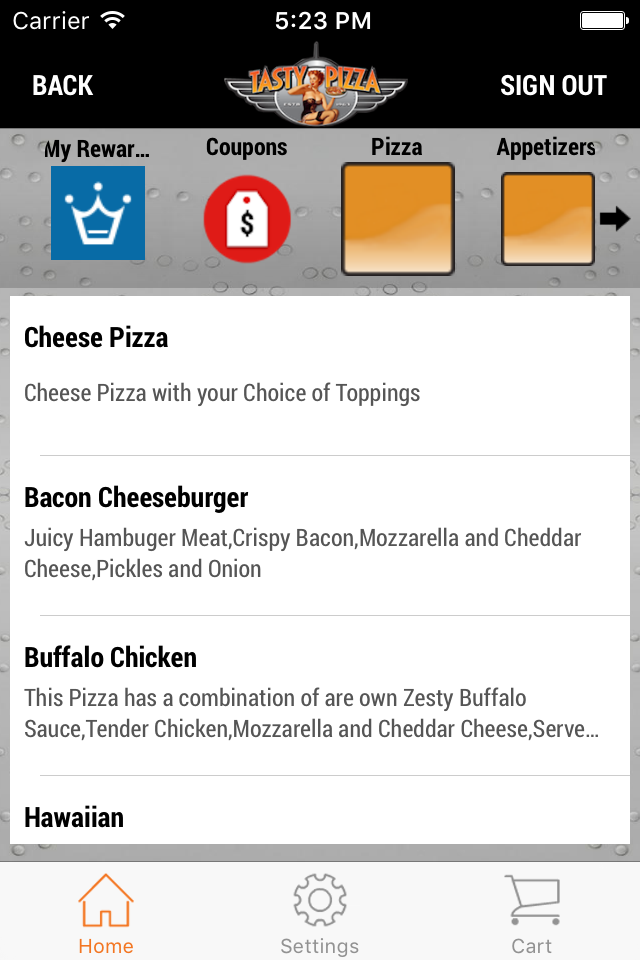The height and width of the screenshot is (960, 640).
Task: Select the Appetizers category
Action: (547, 219)
